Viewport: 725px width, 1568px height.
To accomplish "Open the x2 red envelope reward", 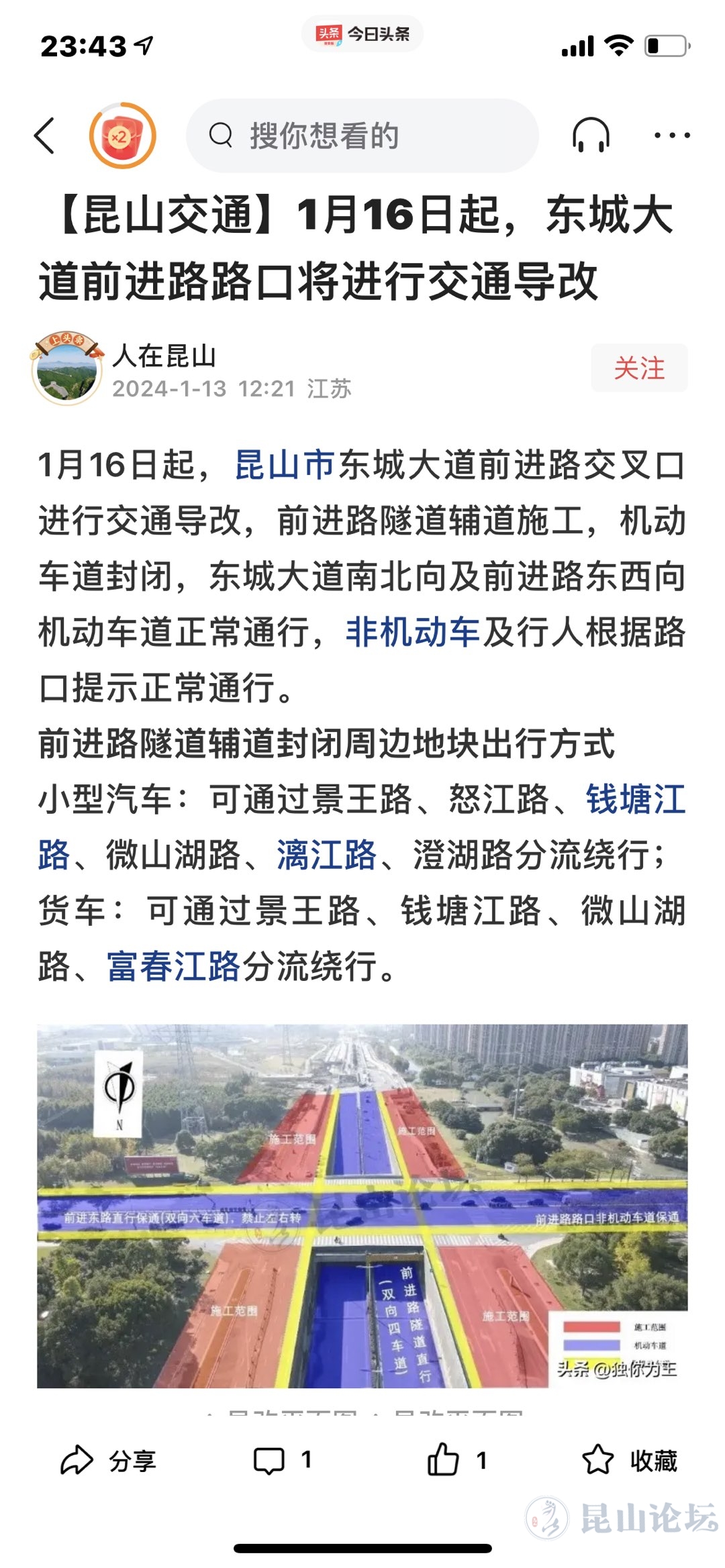I will (122, 136).
